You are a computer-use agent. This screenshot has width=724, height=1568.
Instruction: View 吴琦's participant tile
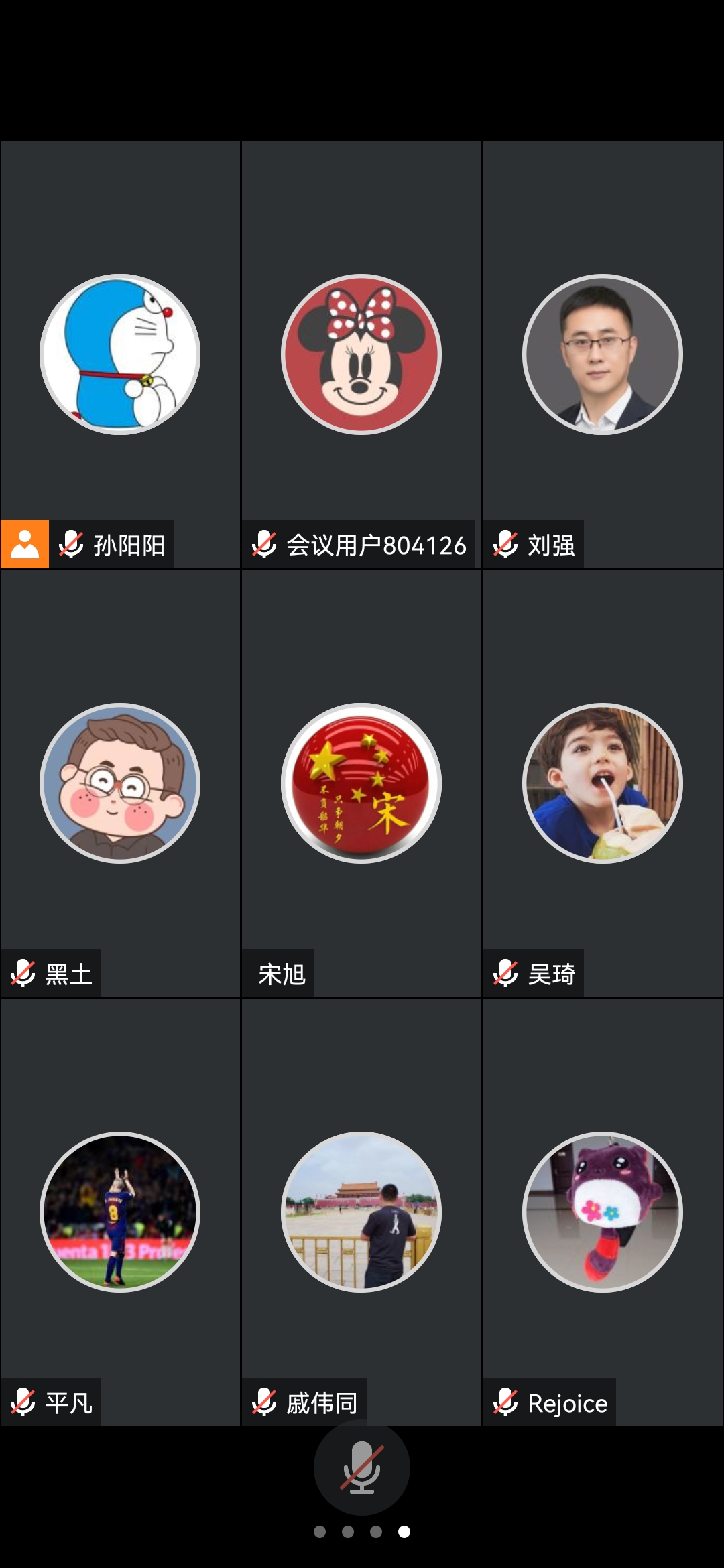[x=603, y=783]
